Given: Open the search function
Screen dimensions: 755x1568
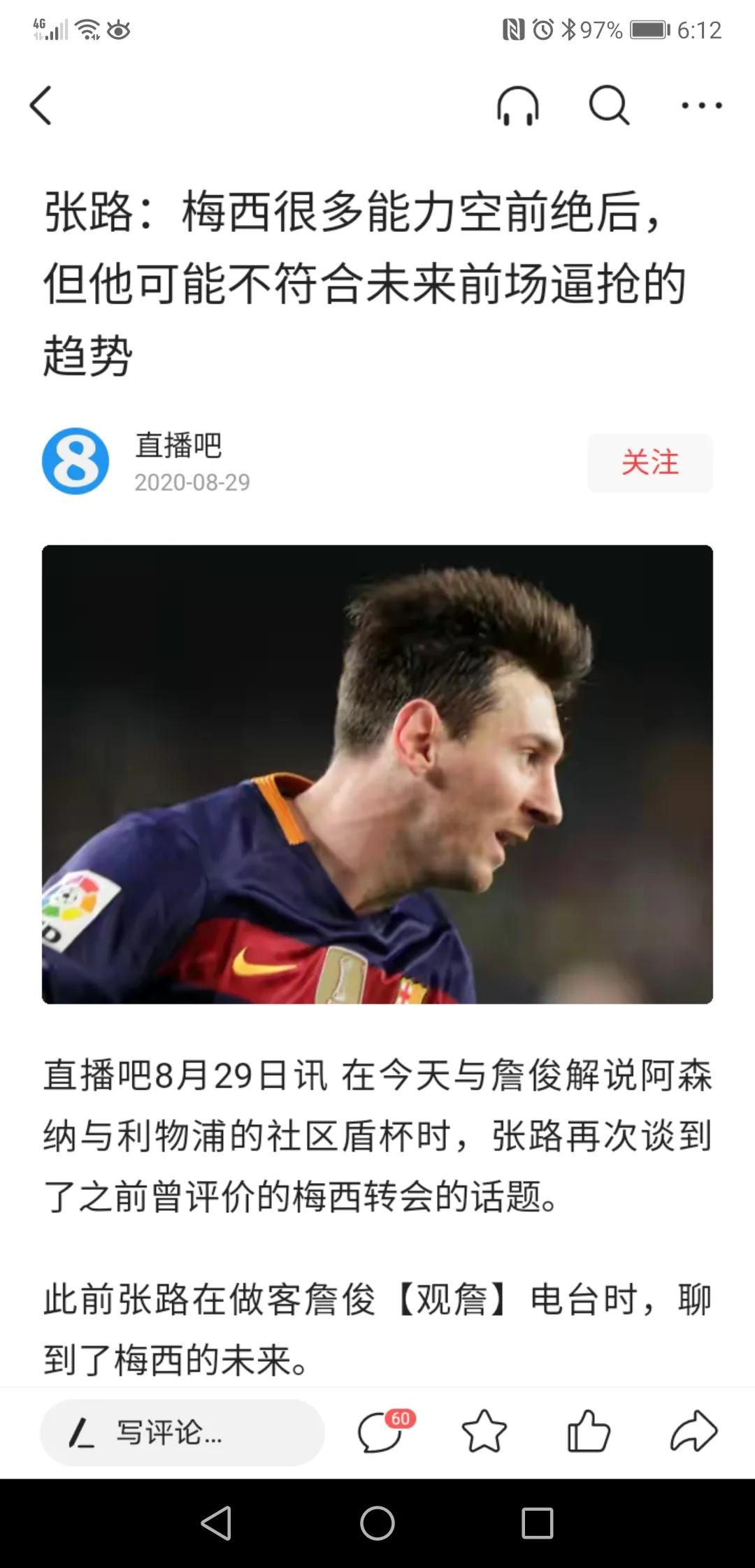Looking at the screenshot, I should coord(608,106).
